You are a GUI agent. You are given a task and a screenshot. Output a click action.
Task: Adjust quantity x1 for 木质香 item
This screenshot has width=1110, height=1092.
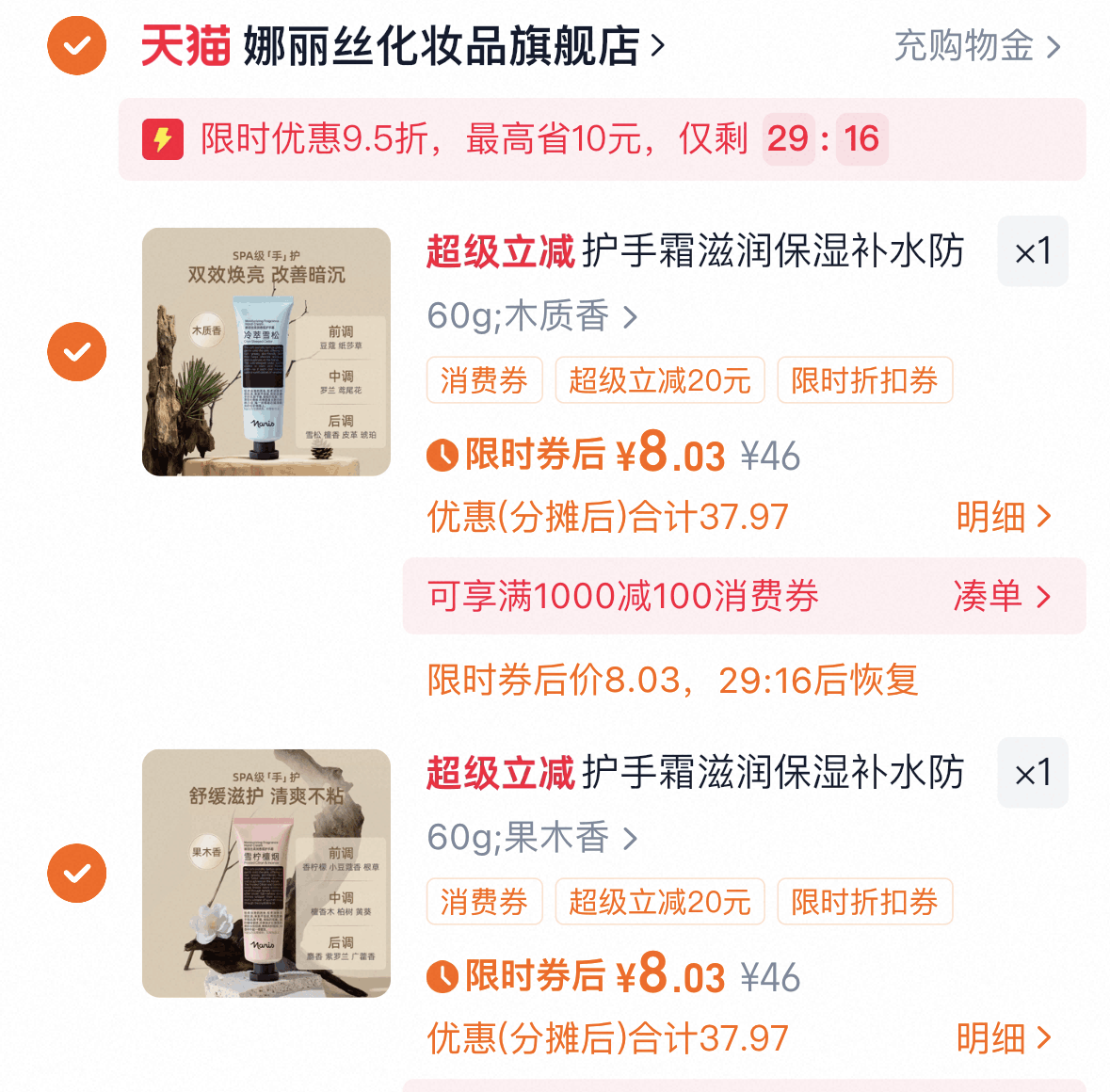click(1032, 252)
